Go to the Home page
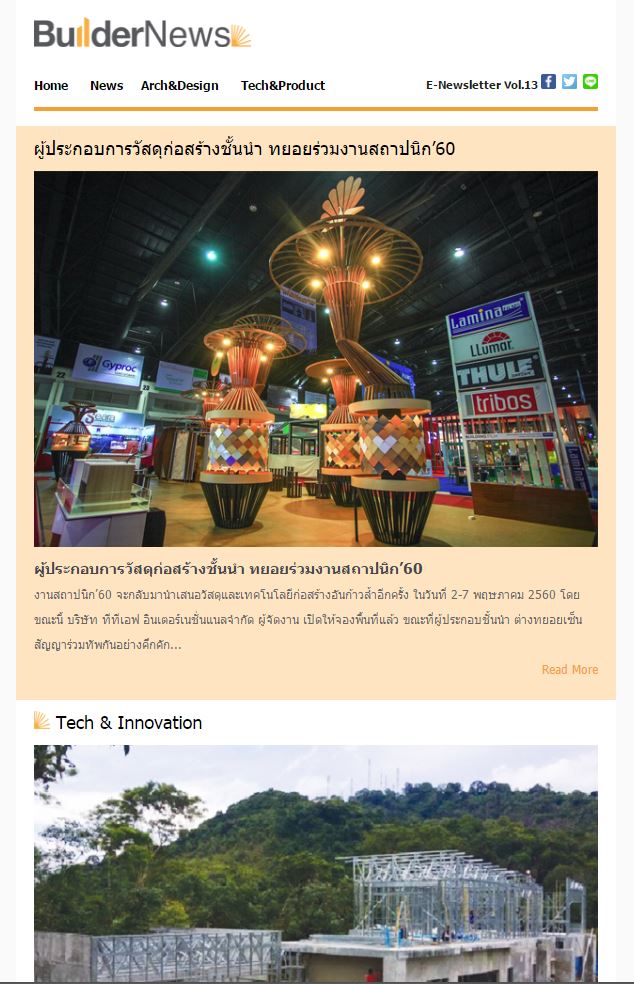 (x=51, y=86)
